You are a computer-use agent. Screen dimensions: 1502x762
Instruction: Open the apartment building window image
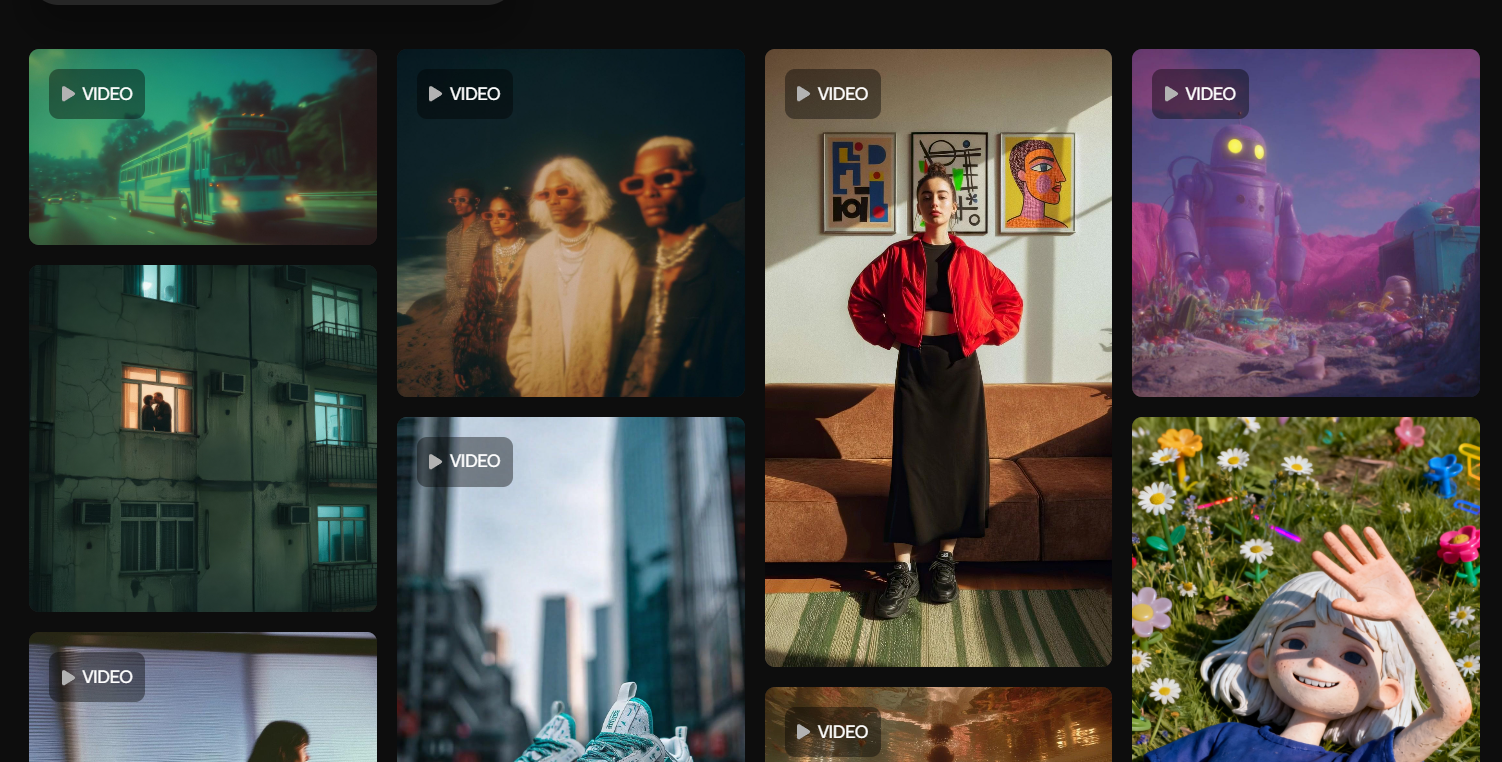pyautogui.click(x=203, y=438)
